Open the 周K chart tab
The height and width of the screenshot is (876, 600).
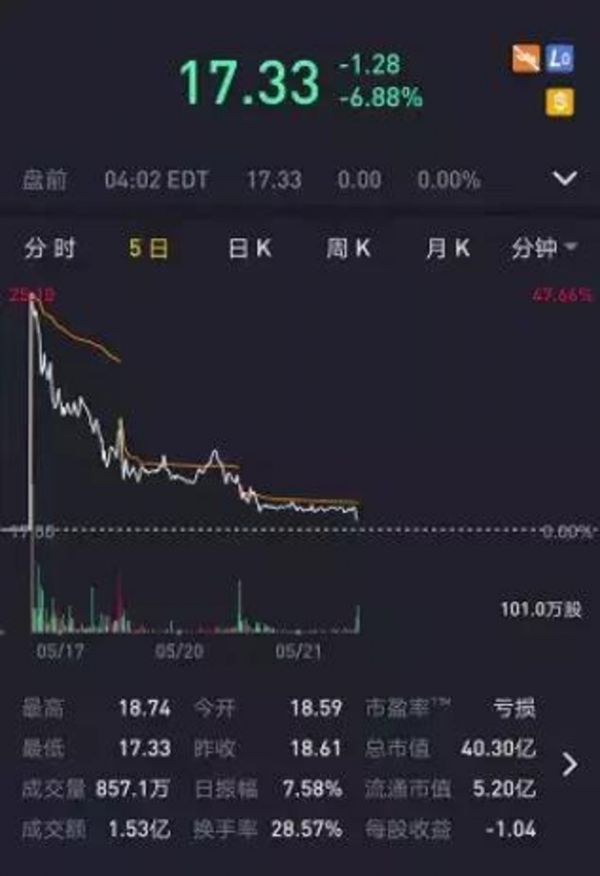(348, 249)
